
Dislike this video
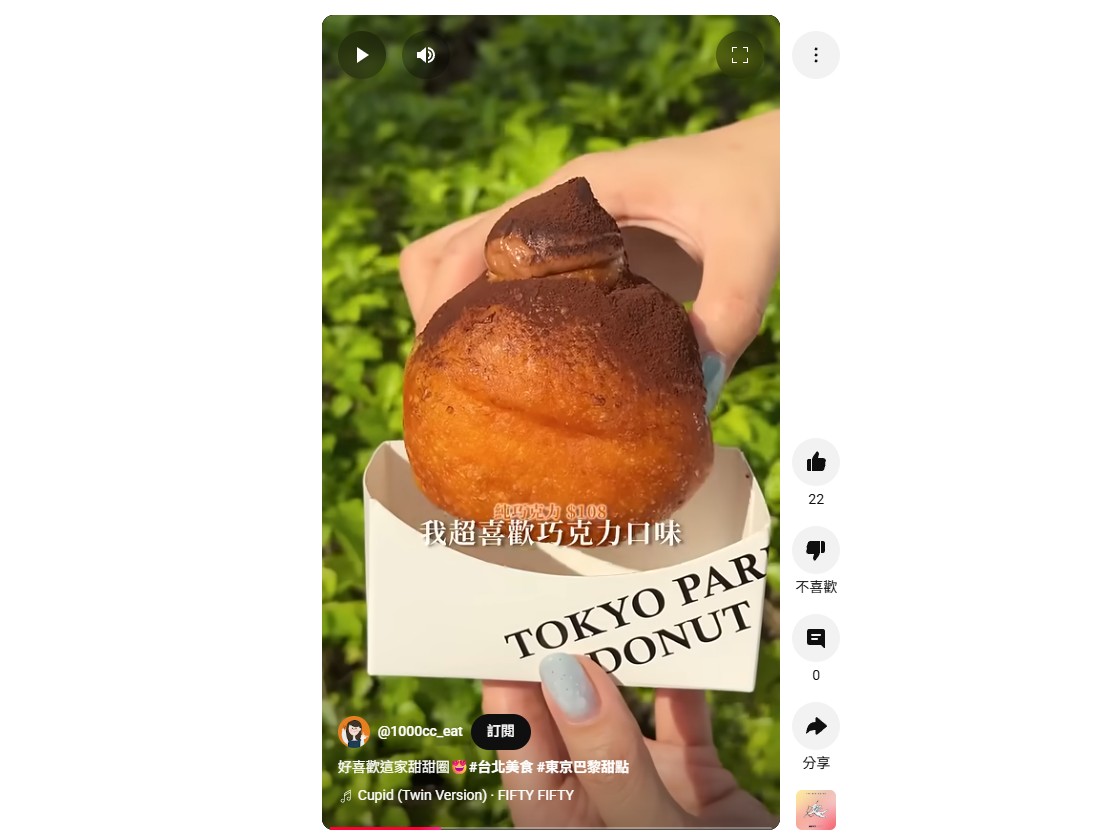(816, 550)
